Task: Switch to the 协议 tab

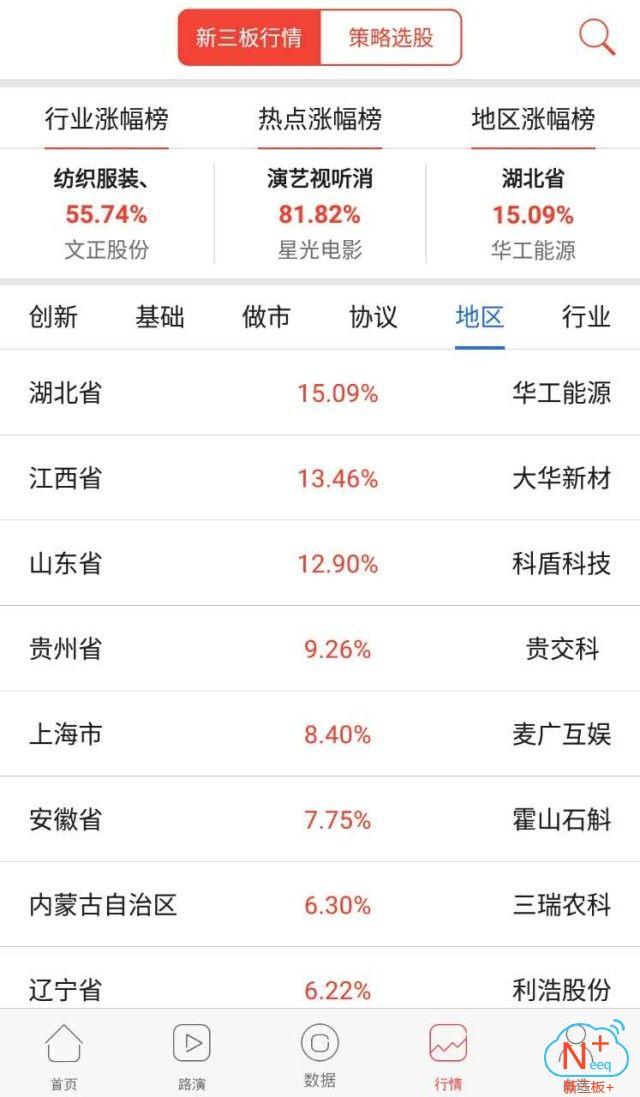Action: 373,318
